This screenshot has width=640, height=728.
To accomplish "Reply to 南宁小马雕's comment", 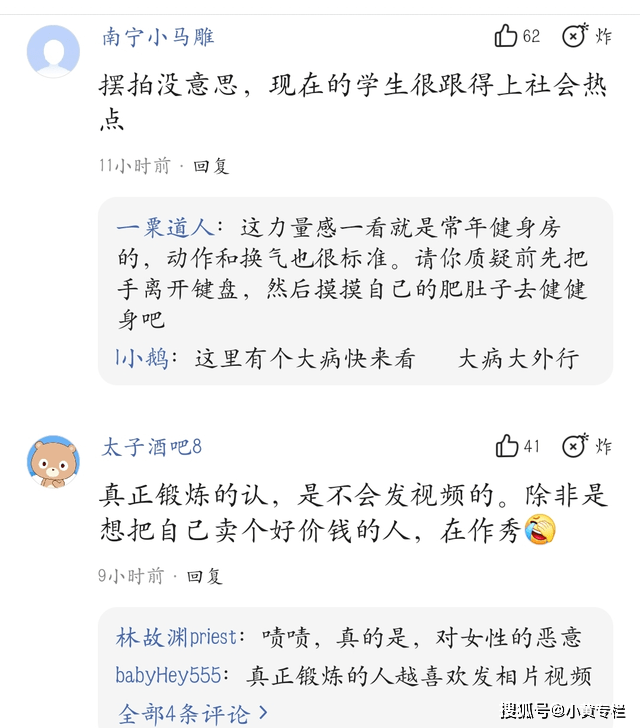I will (212, 166).
